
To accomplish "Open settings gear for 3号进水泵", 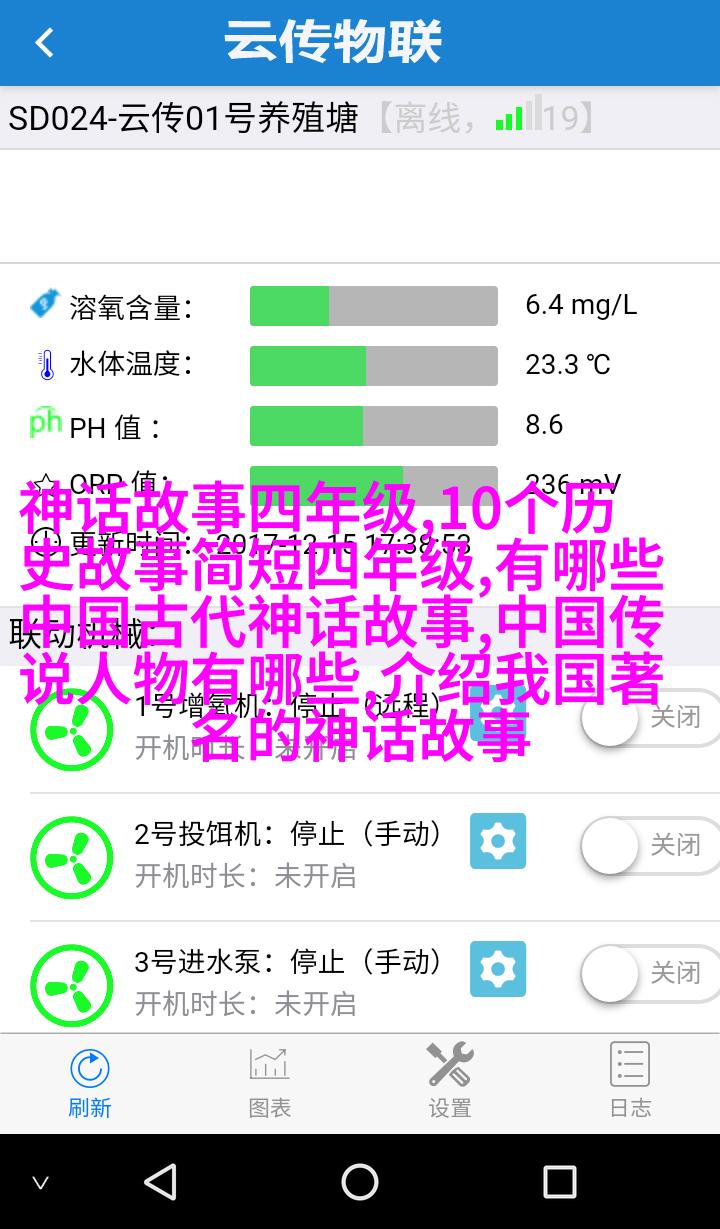I will point(498,968).
